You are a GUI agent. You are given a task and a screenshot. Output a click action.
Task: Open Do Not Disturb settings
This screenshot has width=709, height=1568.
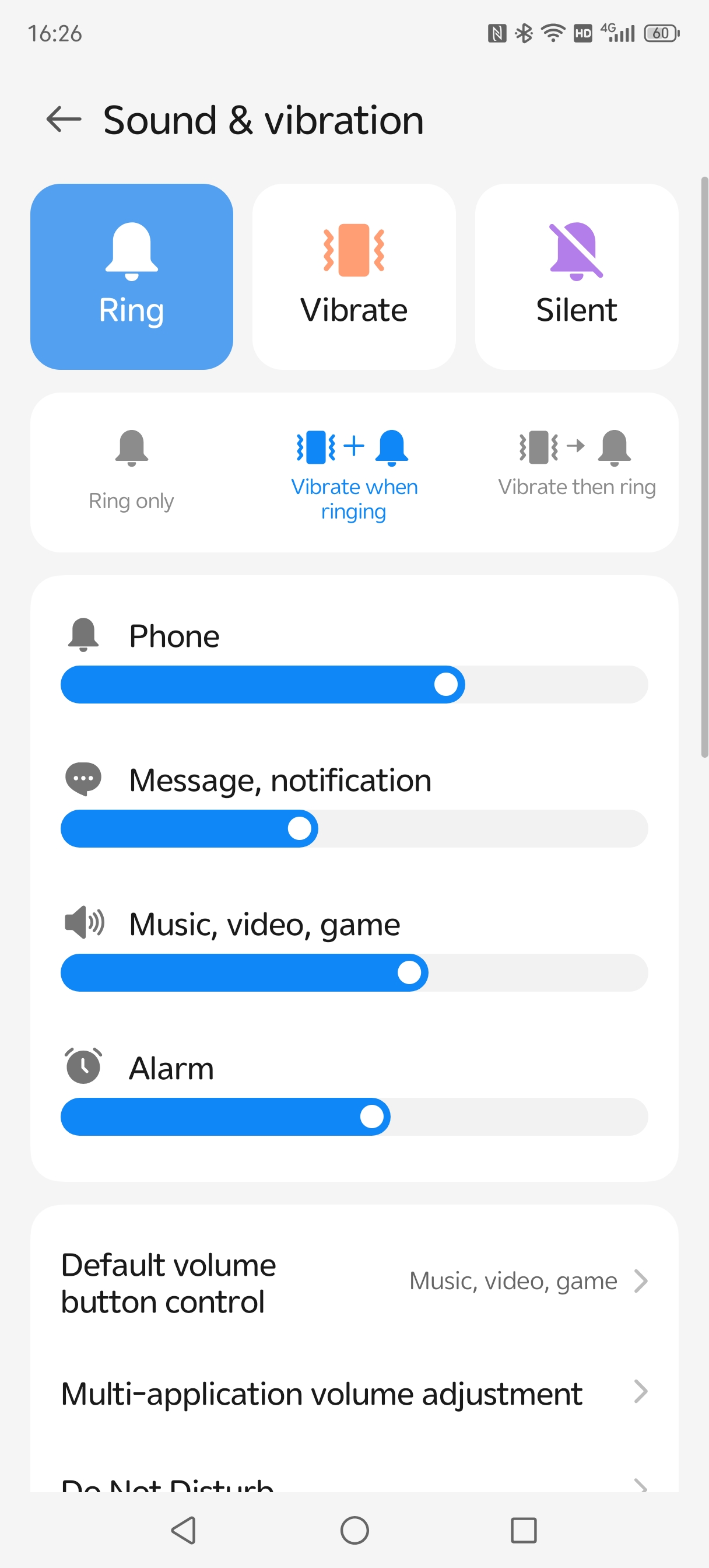click(353, 1483)
